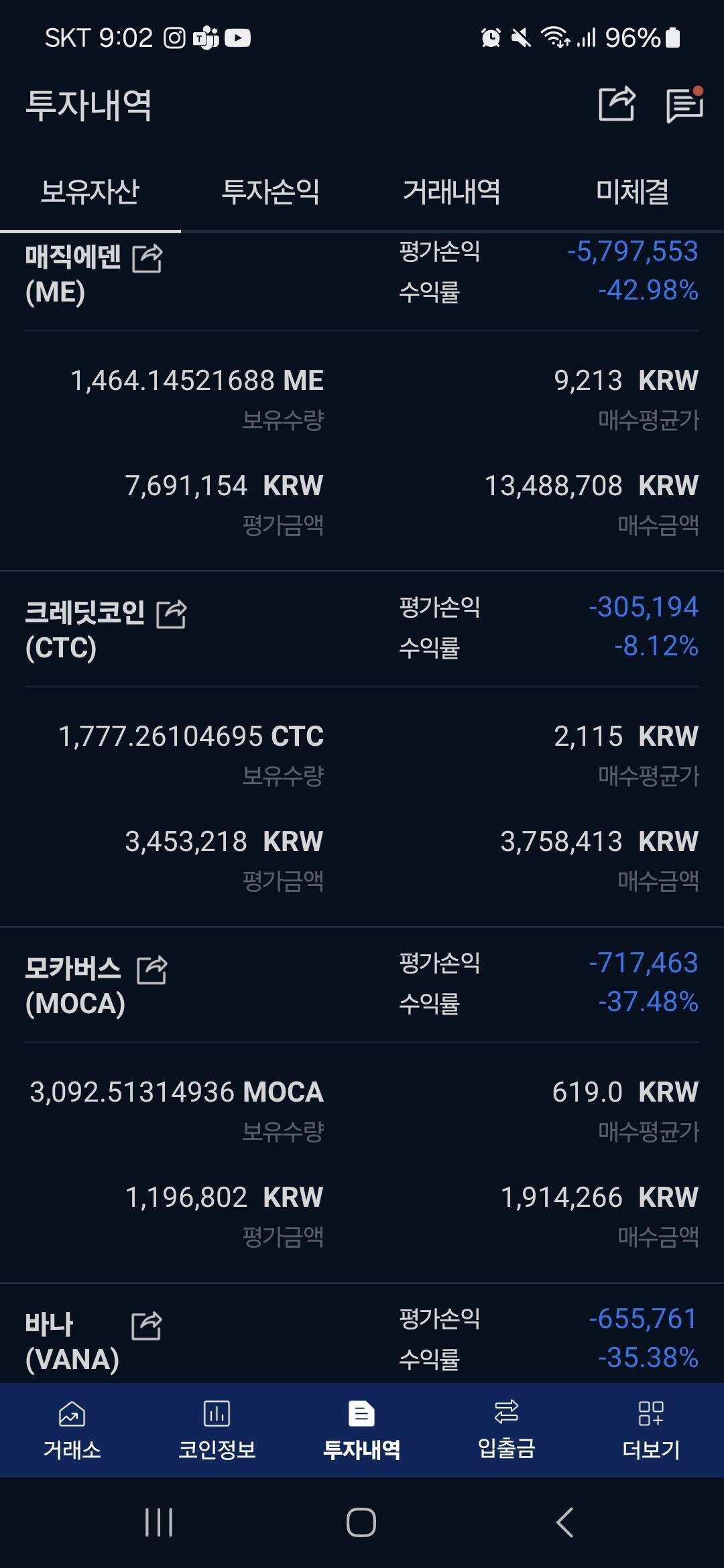
Task: Open the 코인정보 tab
Action: [x=217, y=1430]
